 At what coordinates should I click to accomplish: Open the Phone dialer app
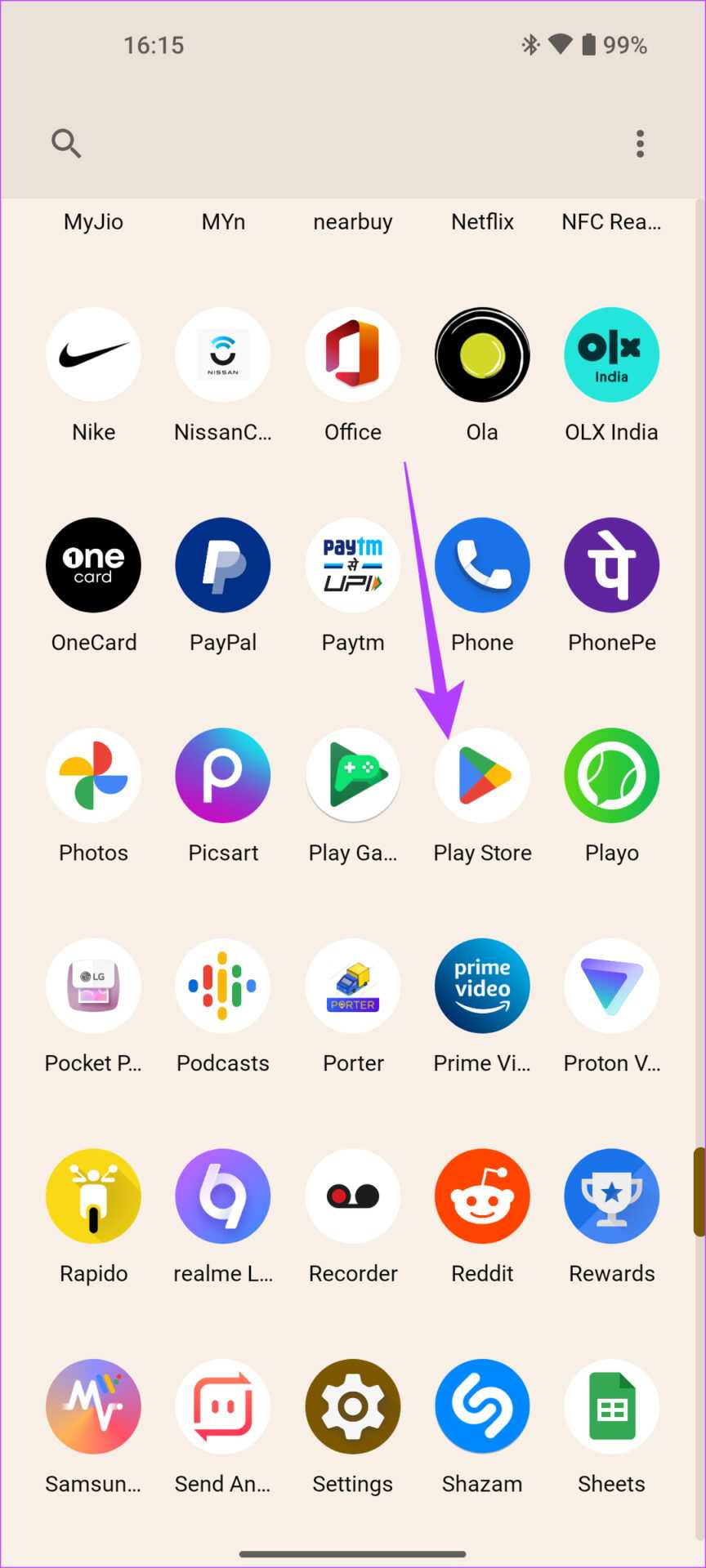point(482,565)
